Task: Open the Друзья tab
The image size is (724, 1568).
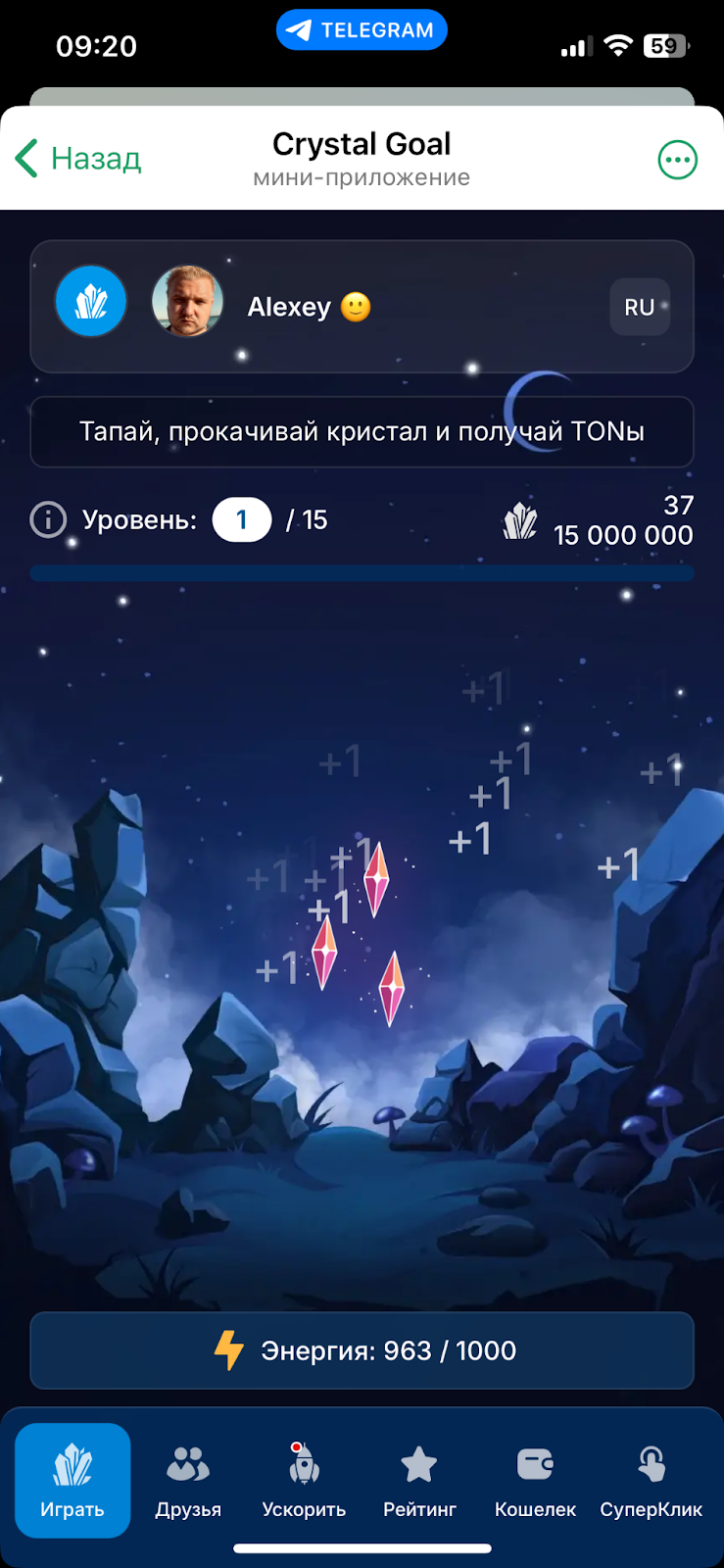Action: coord(188,1480)
